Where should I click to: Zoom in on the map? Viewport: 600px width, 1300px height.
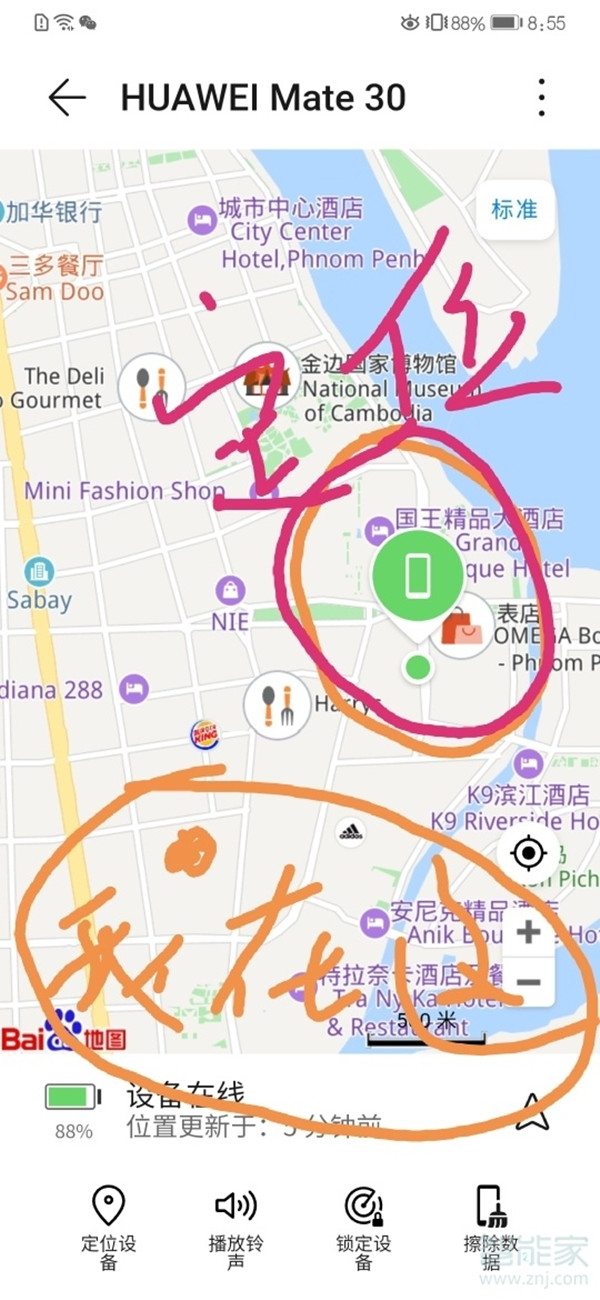(528, 933)
